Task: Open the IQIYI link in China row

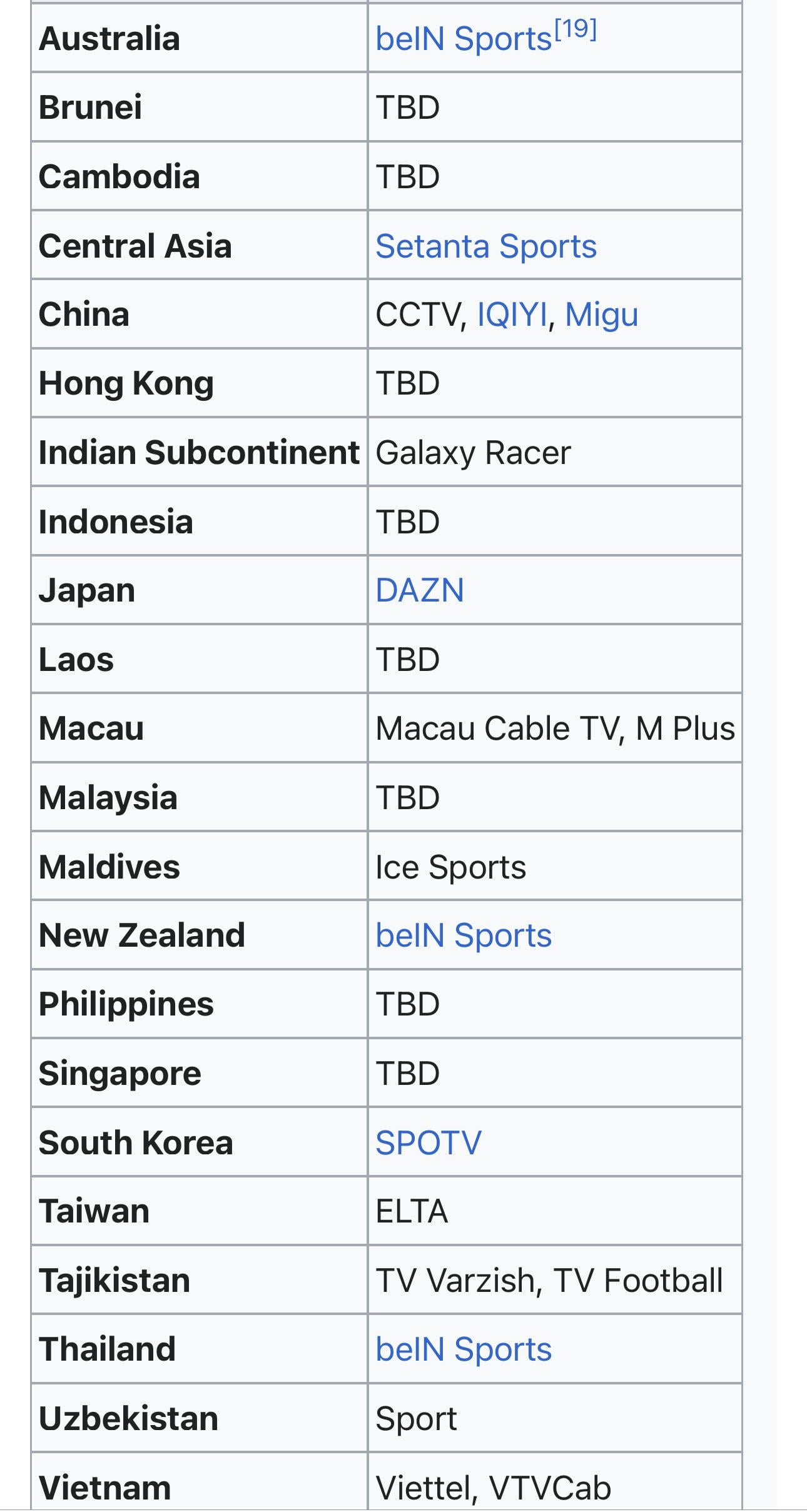Action: pyautogui.click(x=512, y=314)
